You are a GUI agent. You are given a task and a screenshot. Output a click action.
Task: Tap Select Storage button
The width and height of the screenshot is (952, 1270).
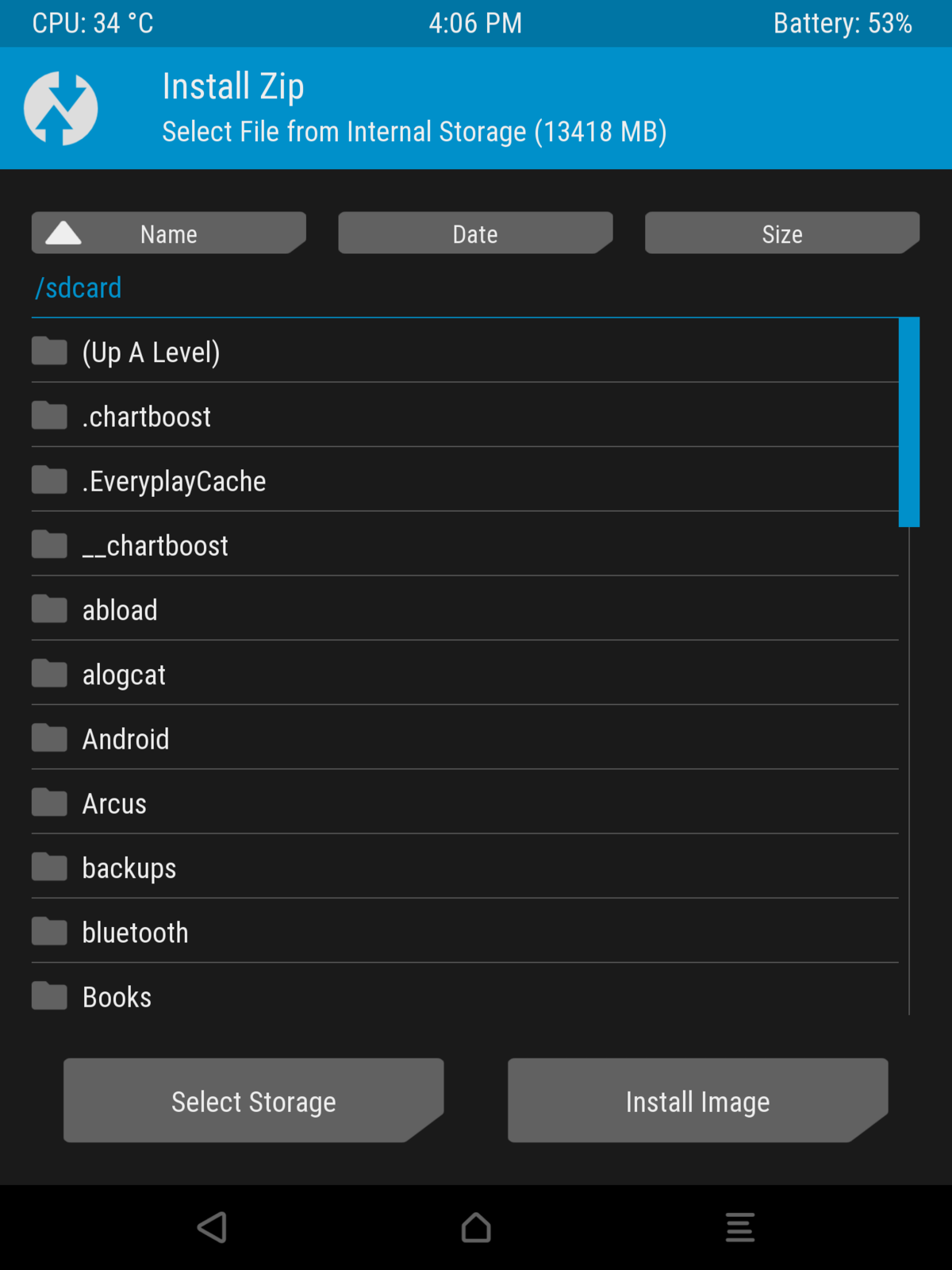pyautogui.click(x=253, y=1101)
